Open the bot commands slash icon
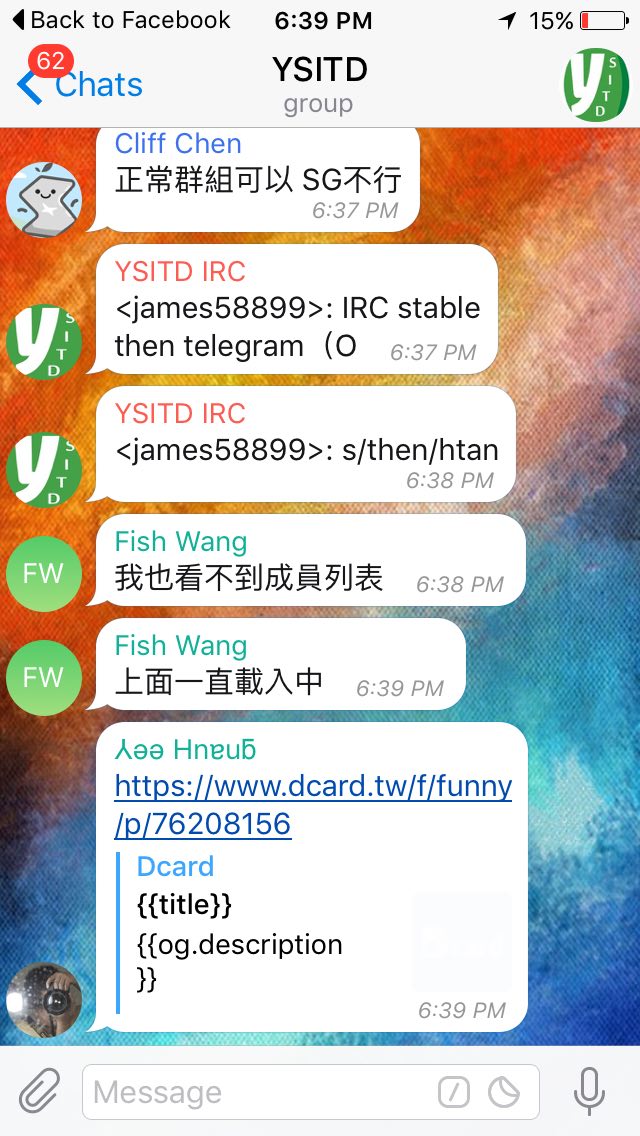This screenshot has width=640, height=1136. (x=454, y=1092)
